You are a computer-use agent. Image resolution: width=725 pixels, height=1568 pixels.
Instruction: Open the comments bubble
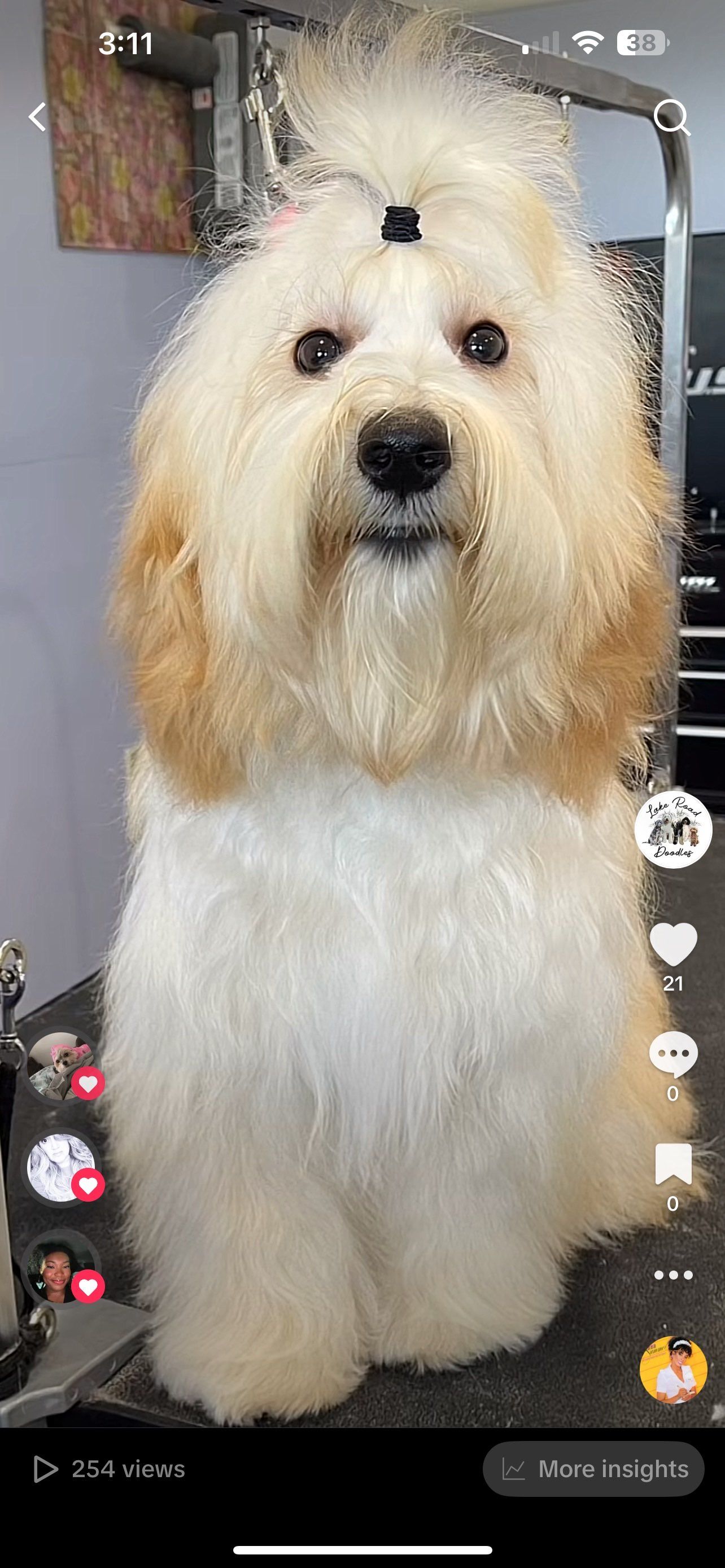pos(672,1054)
